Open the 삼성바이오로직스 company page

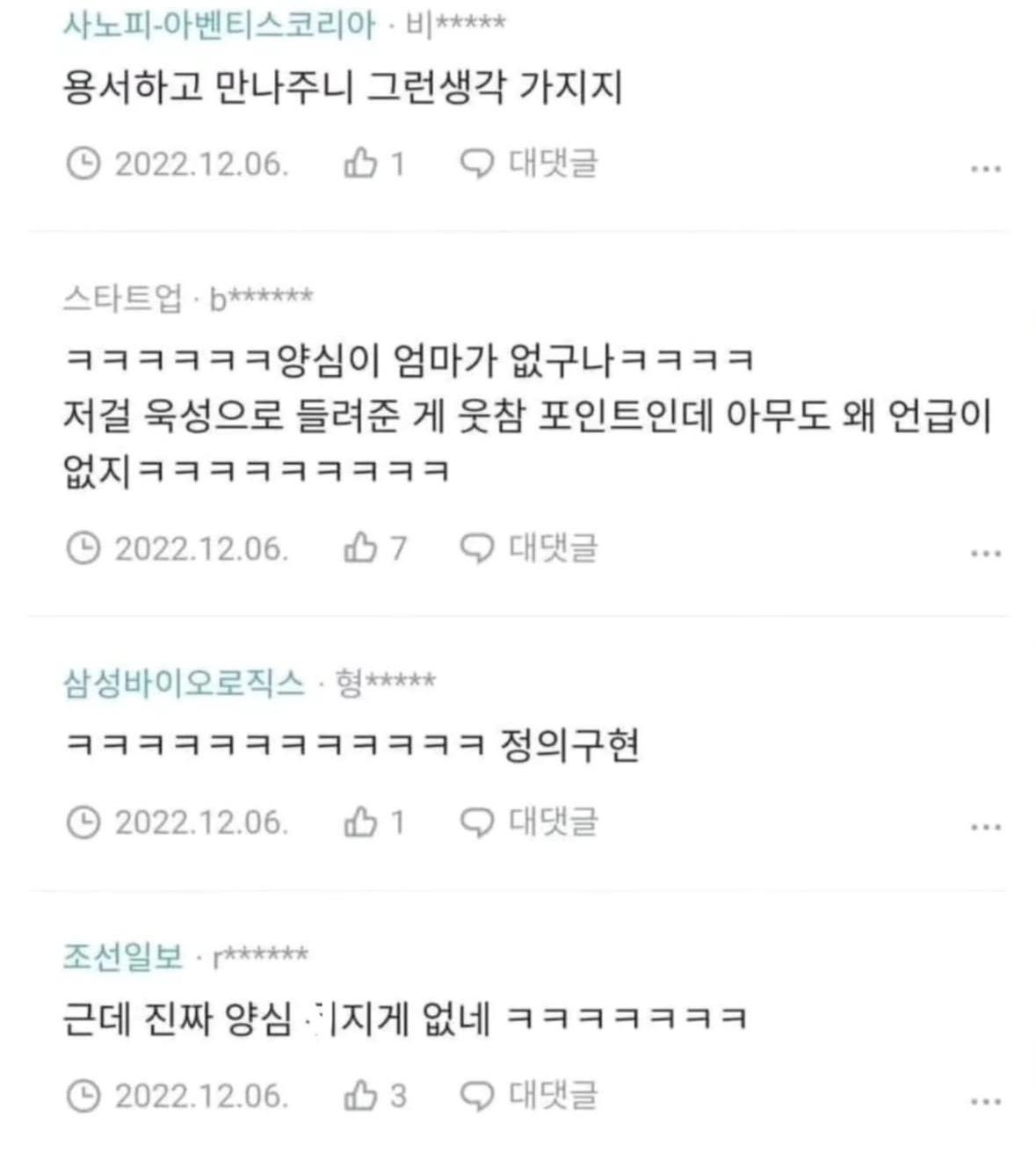pyautogui.click(x=184, y=683)
